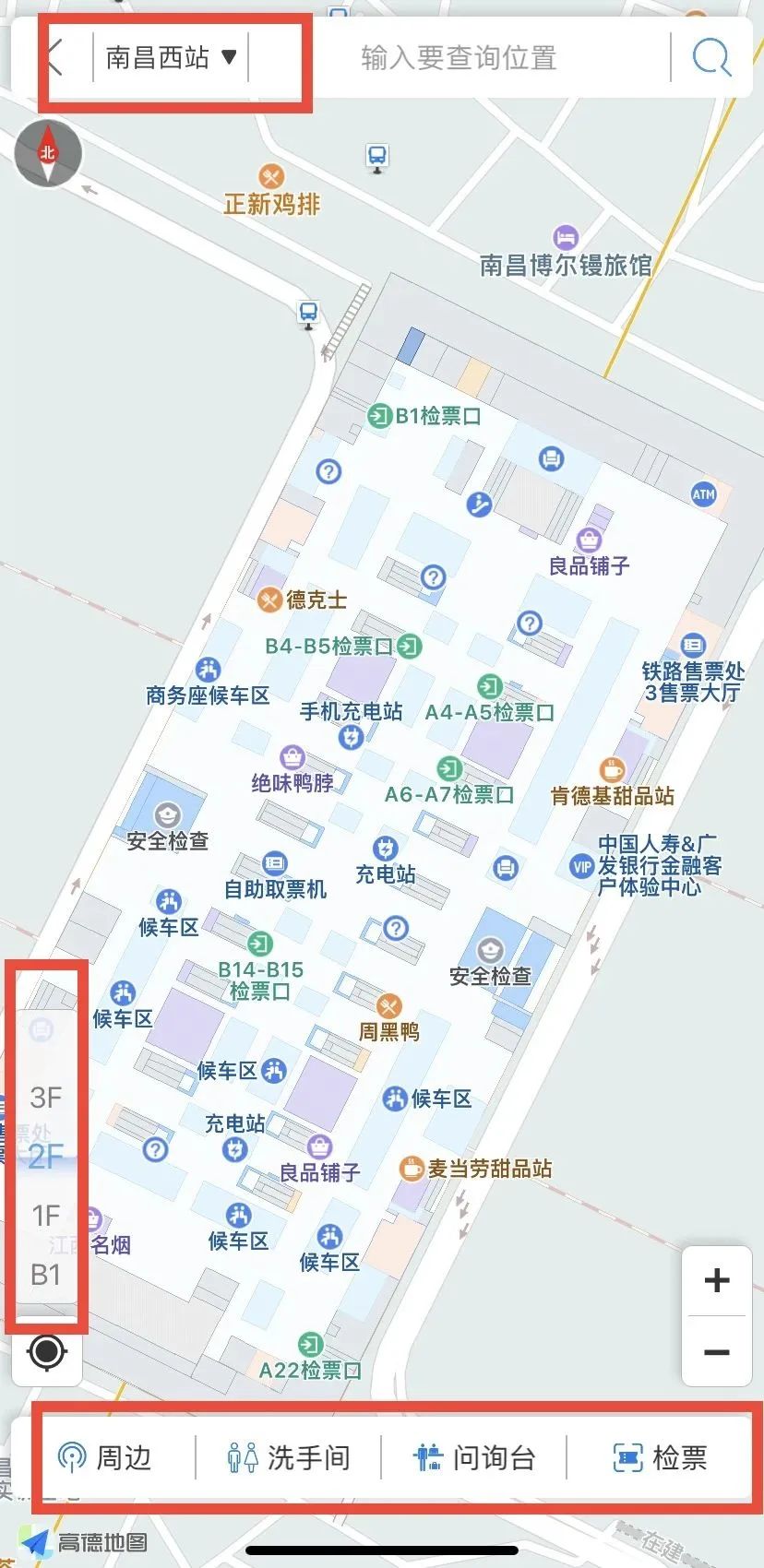The height and width of the screenshot is (1568, 764).
Task: Zoom out with the minus button
Action: 716,1352
